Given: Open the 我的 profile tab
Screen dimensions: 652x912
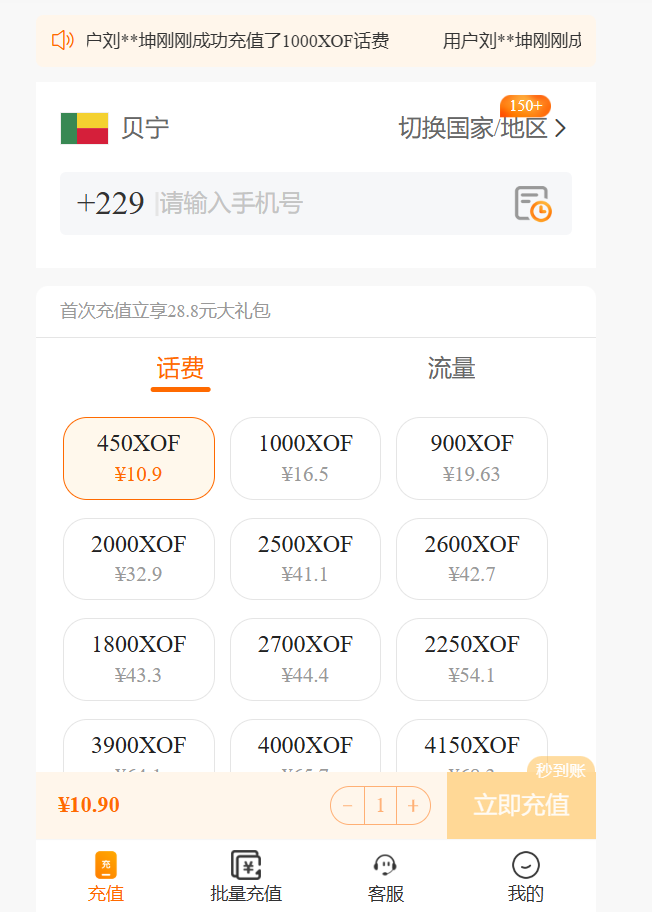Looking at the screenshot, I should [x=526, y=877].
